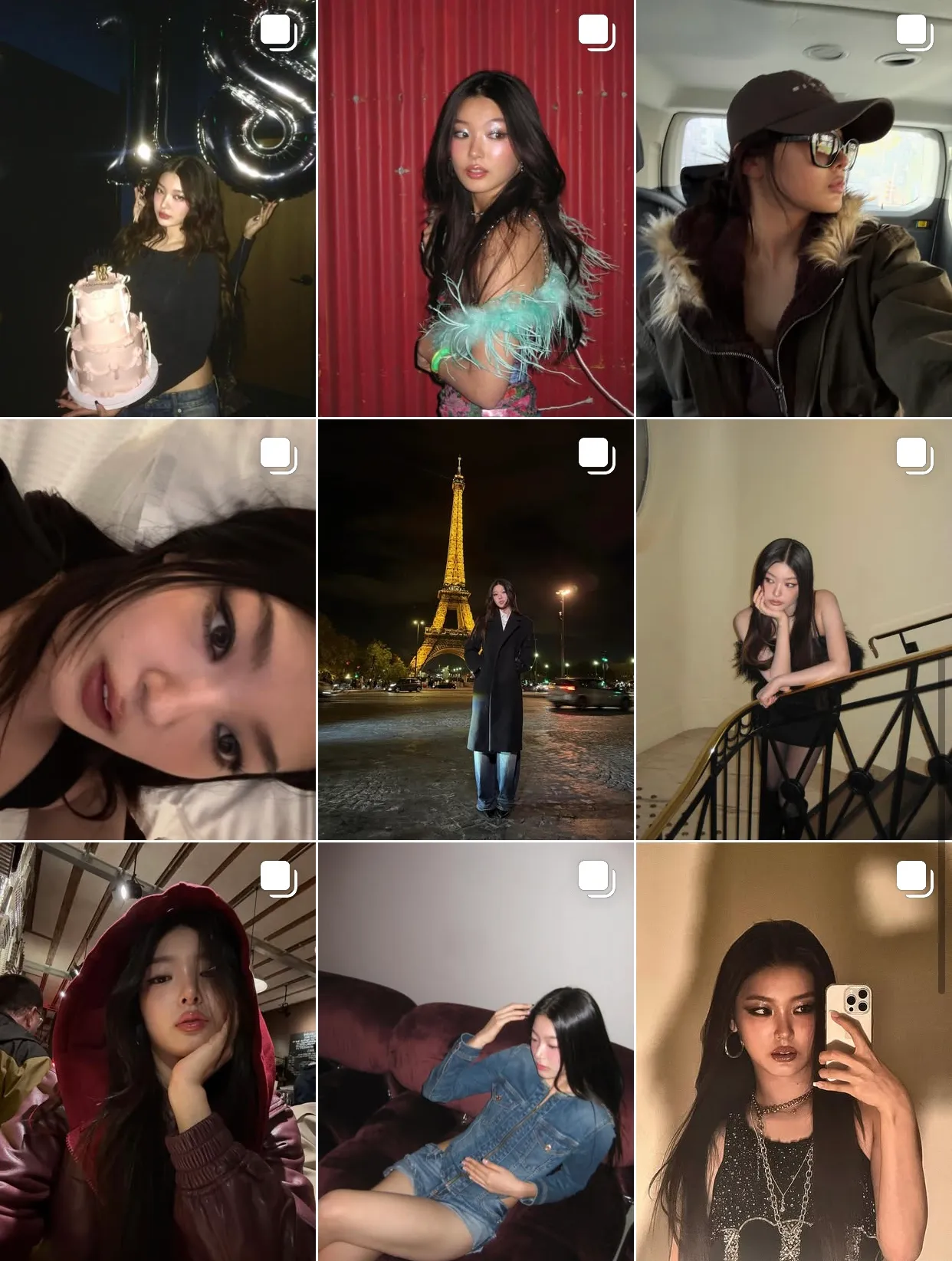This screenshot has height=1261, width=952.
Task: Open the car selfie with cap and glasses
Action: tap(794, 209)
